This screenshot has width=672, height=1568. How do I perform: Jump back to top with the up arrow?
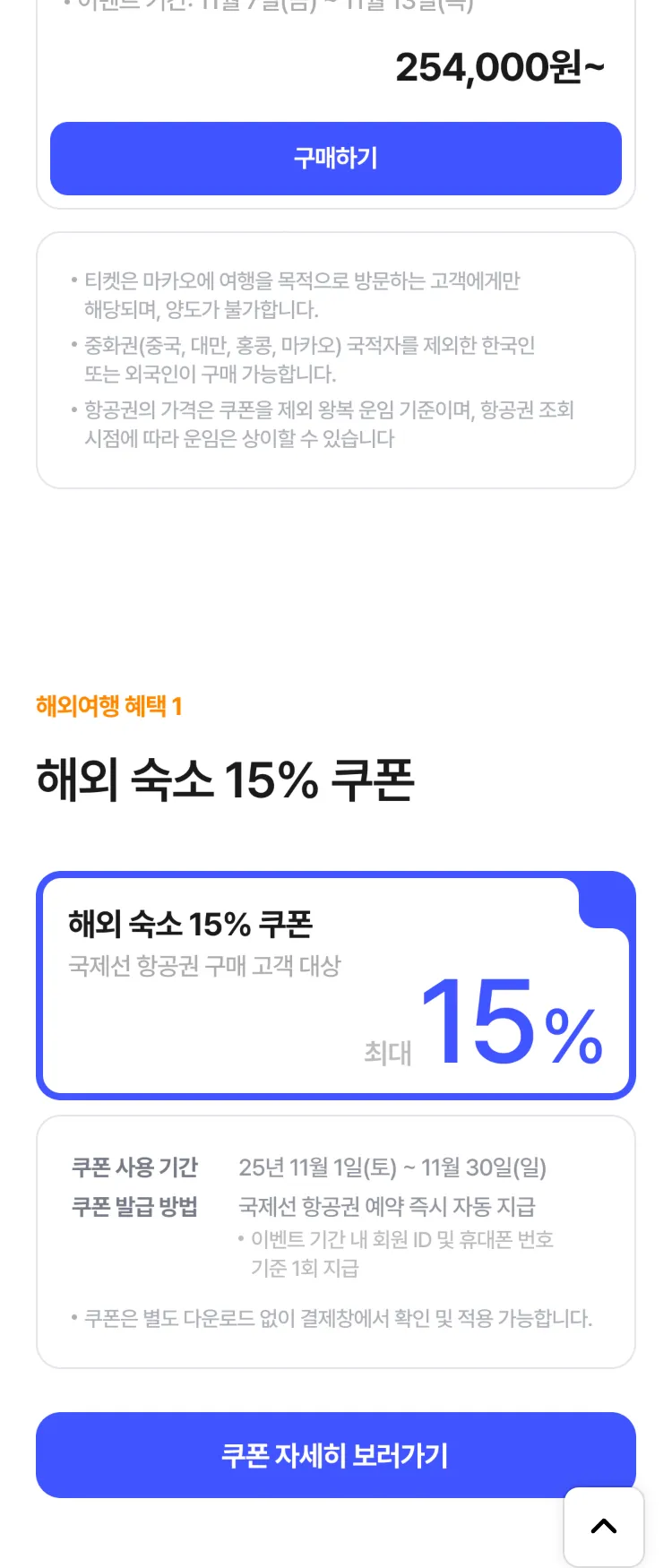(603, 1527)
